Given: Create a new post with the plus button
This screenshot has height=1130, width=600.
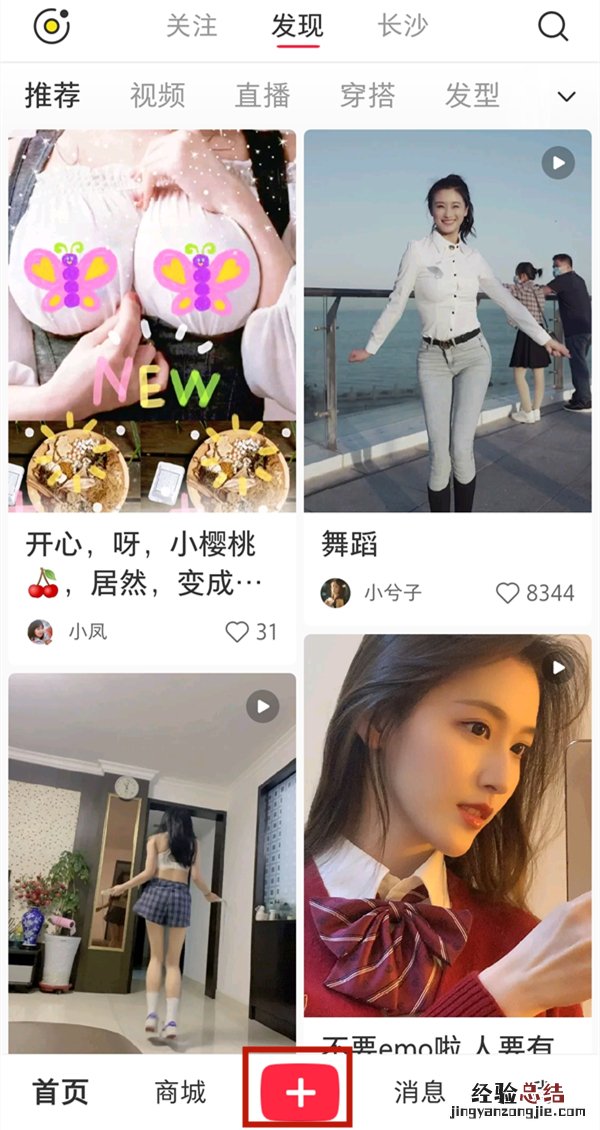Looking at the screenshot, I should tap(300, 1092).
